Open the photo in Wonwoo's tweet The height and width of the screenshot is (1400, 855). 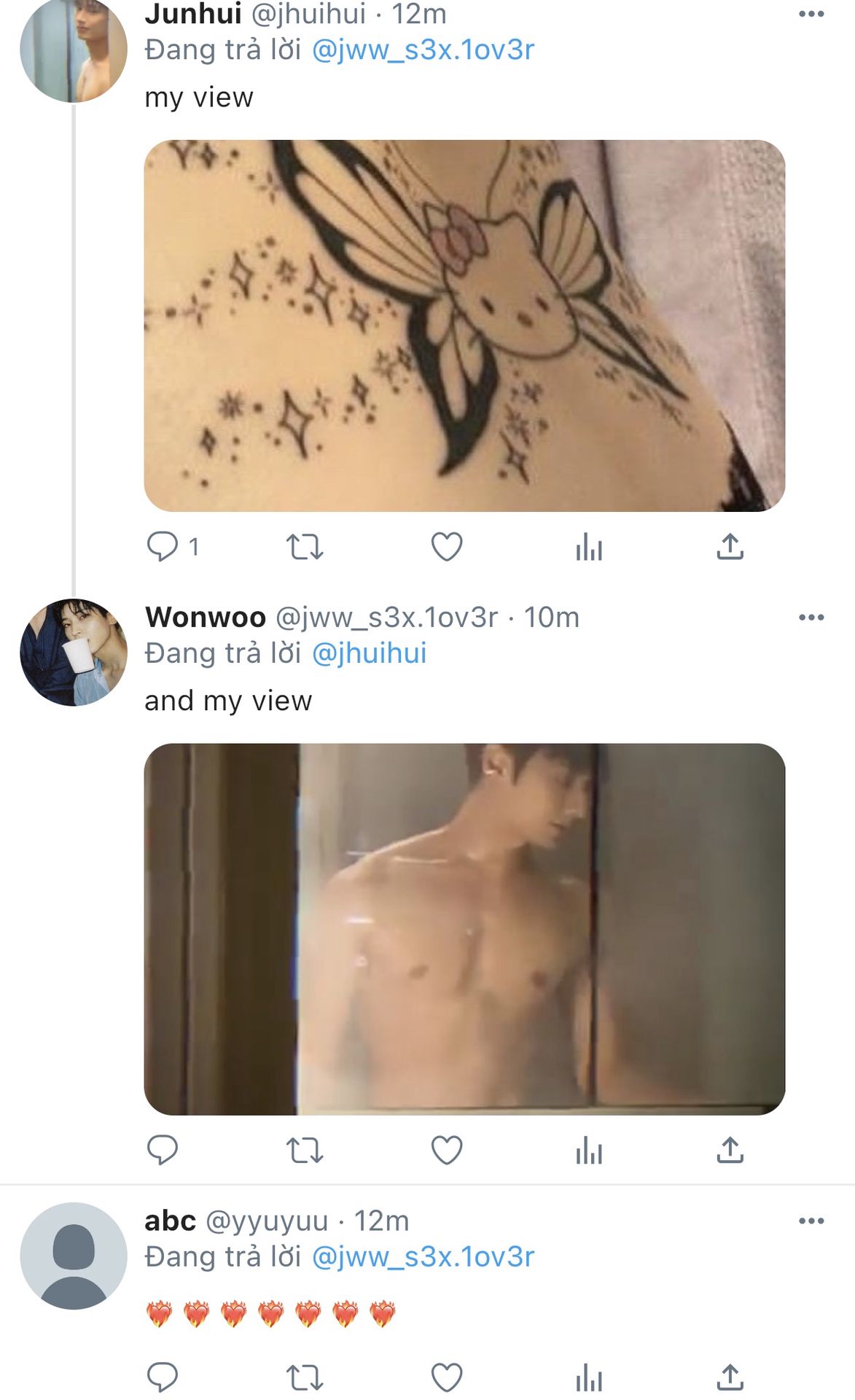pyautogui.click(x=464, y=928)
